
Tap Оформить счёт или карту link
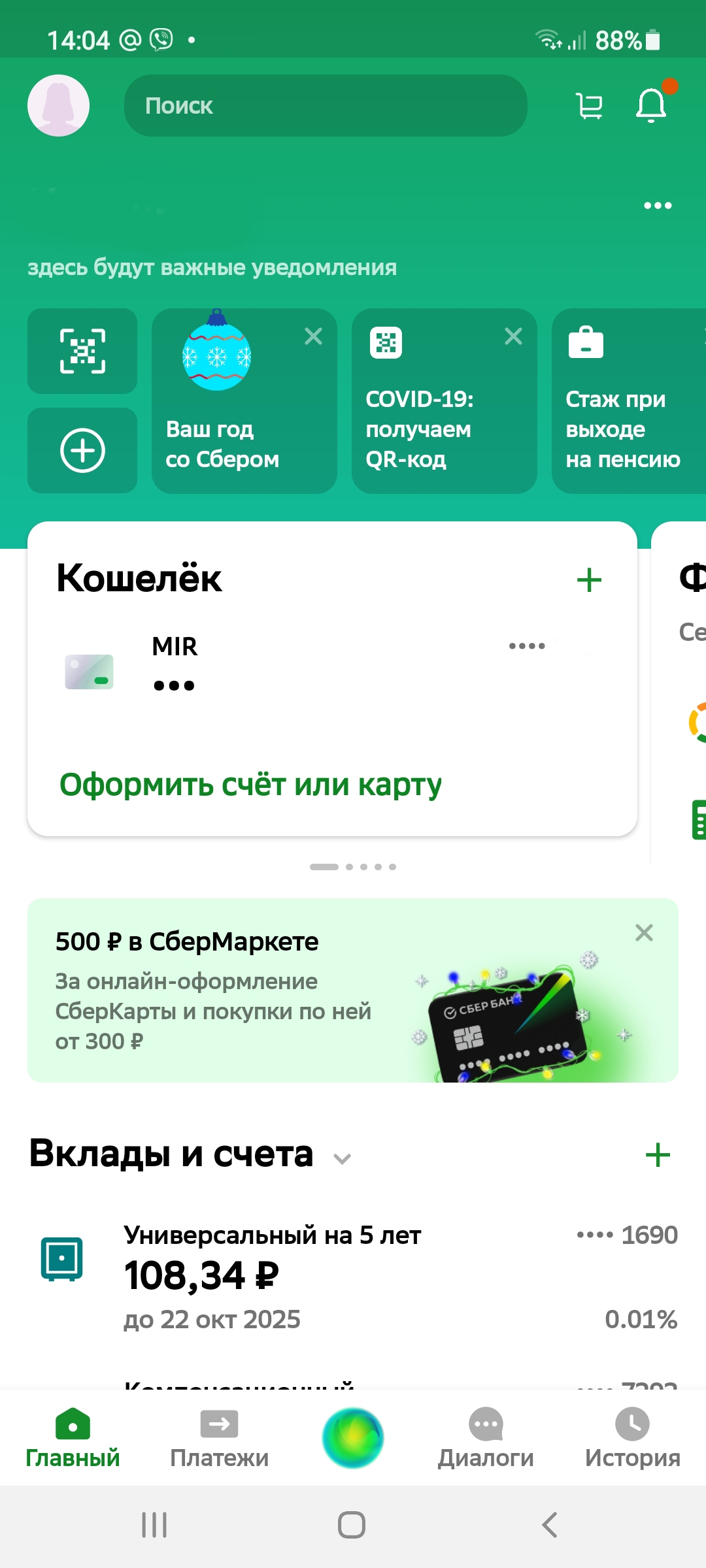pos(250,785)
